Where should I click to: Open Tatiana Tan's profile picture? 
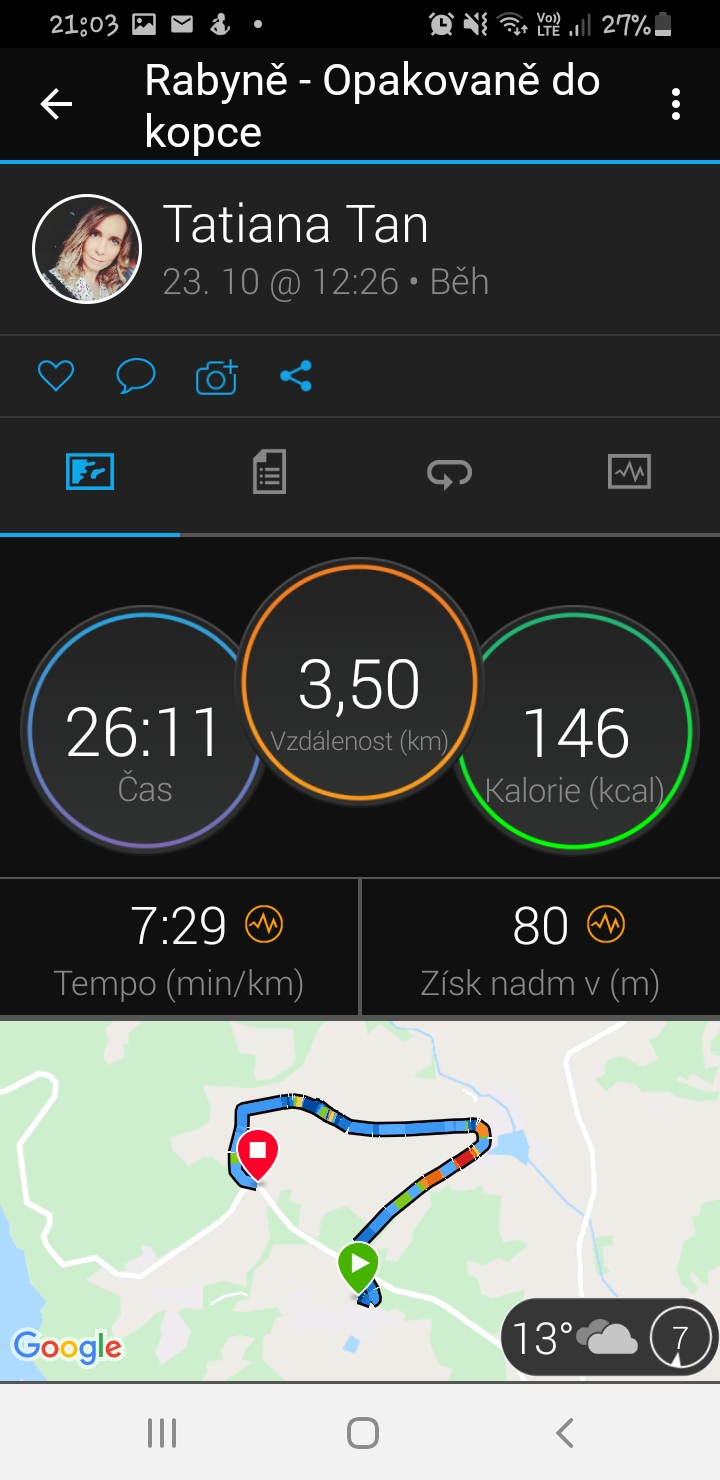click(87, 249)
